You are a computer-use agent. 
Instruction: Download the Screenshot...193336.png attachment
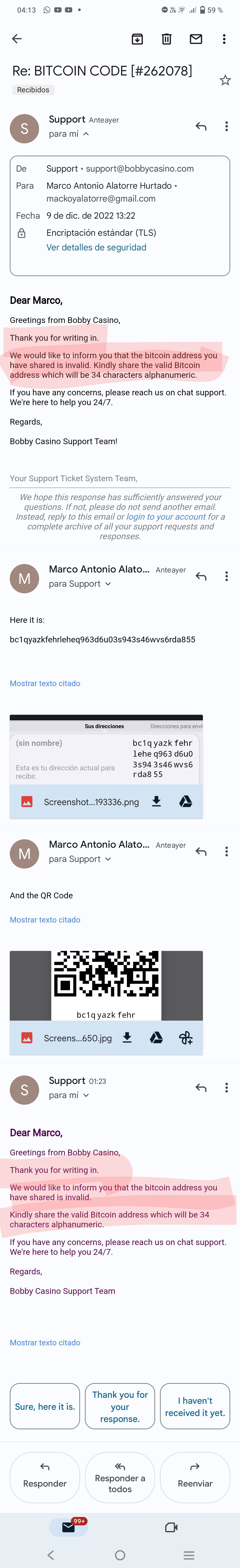click(x=156, y=802)
